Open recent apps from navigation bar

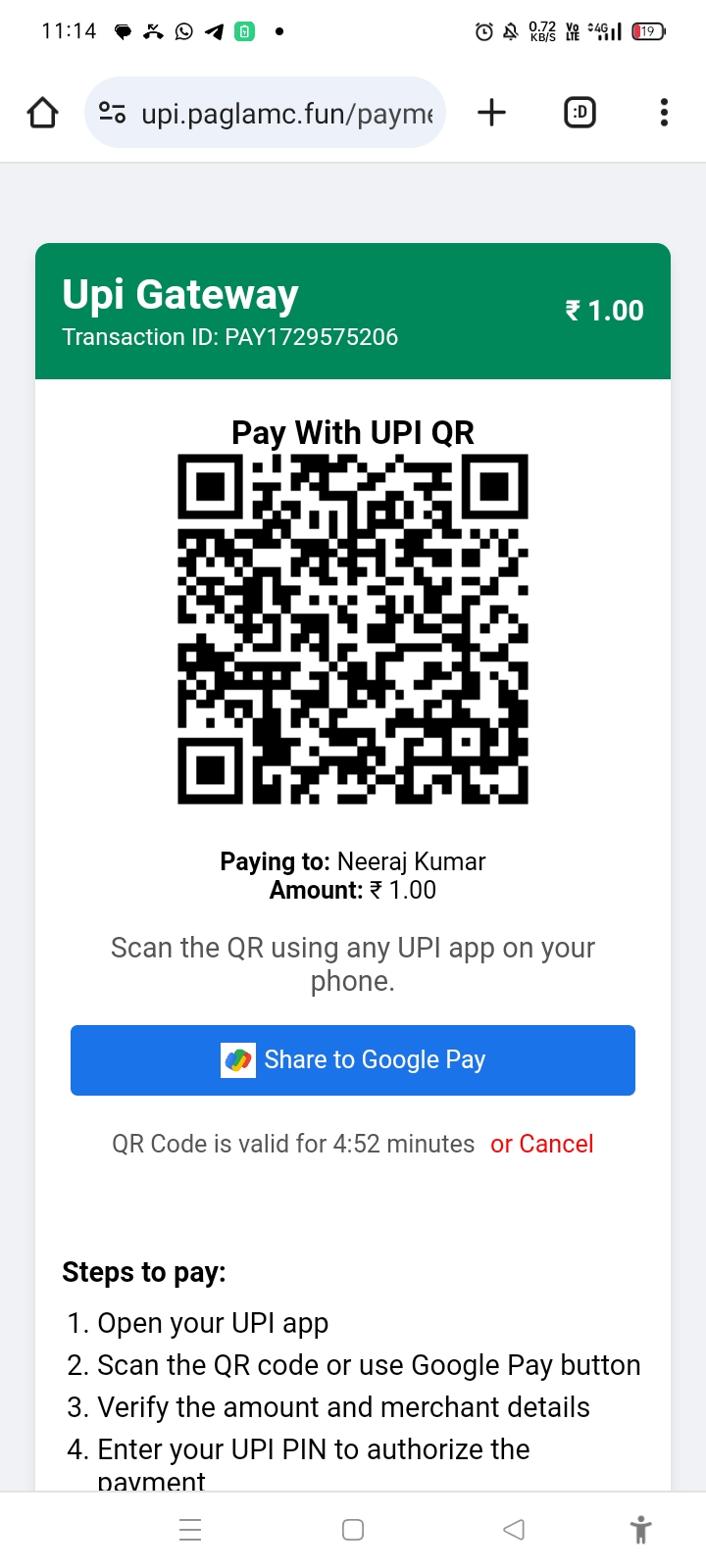point(191,1530)
